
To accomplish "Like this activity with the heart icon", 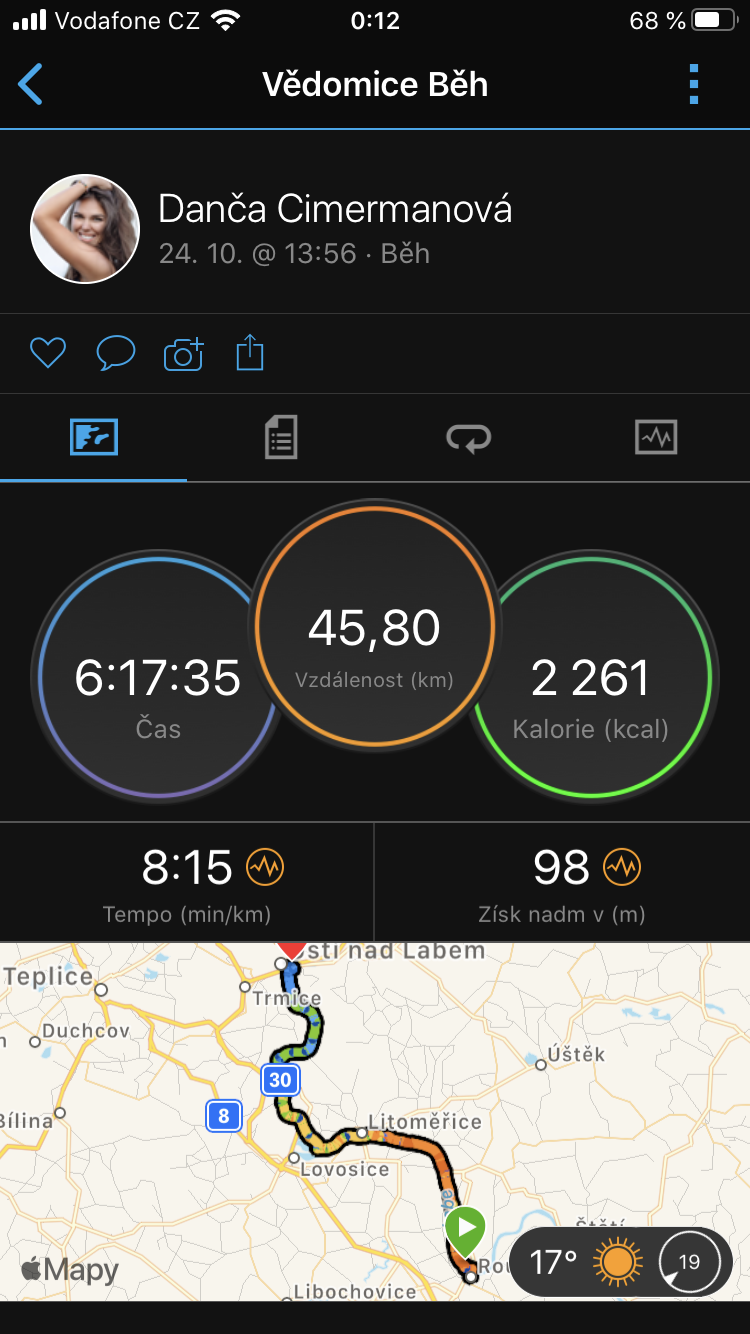I will [x=47, y=353].
